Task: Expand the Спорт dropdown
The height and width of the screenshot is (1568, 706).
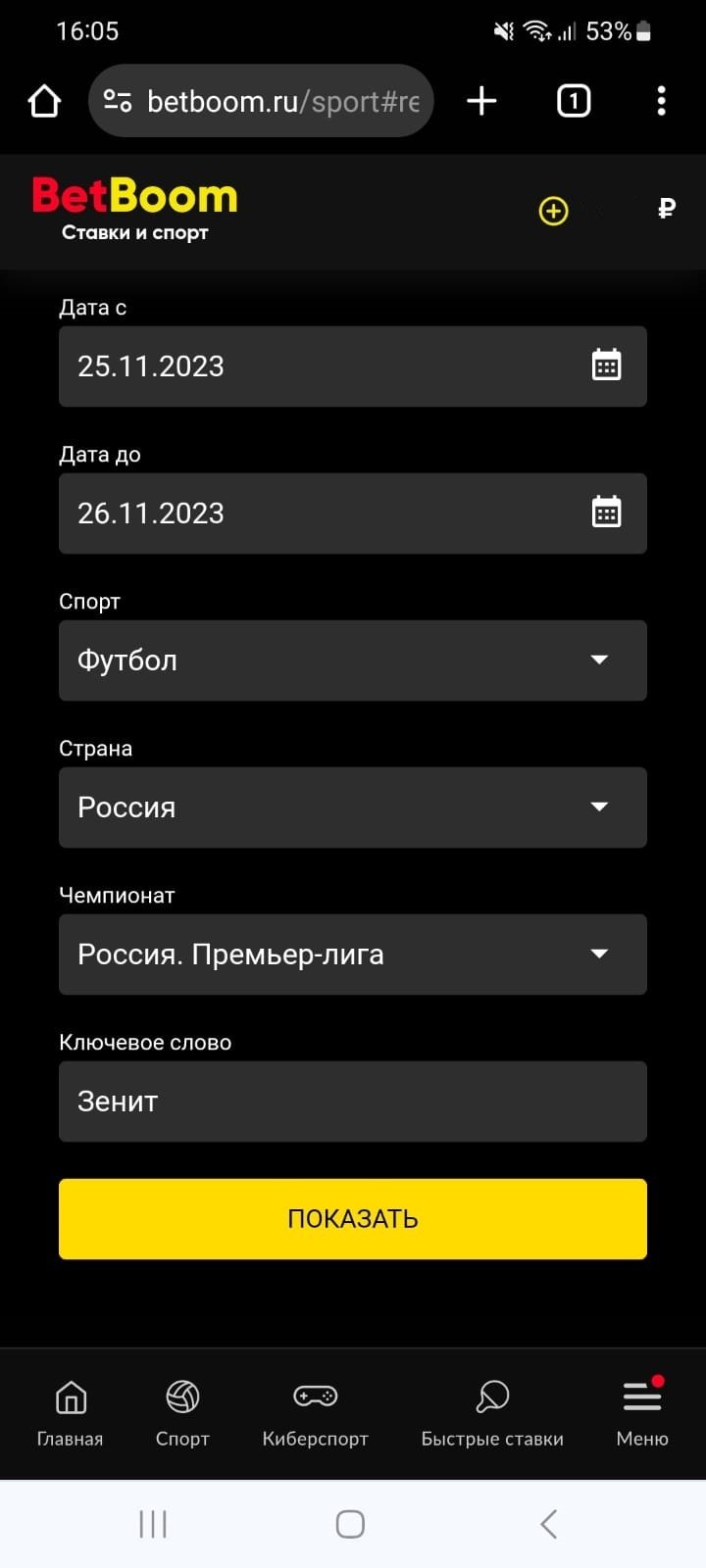Action: pyautogui.click(x=353, y=660)
